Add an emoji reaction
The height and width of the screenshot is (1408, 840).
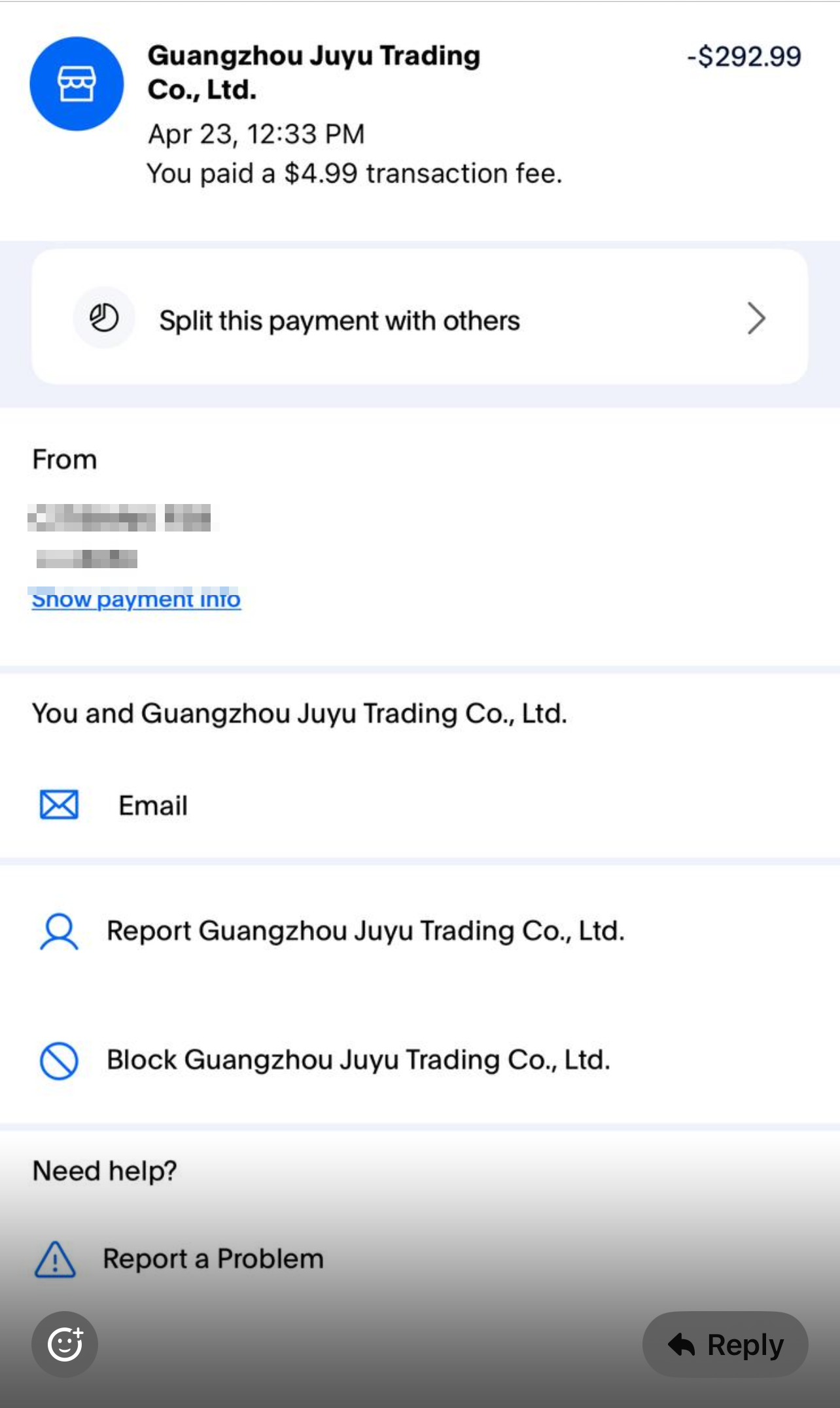click(x=65, y=1345)
